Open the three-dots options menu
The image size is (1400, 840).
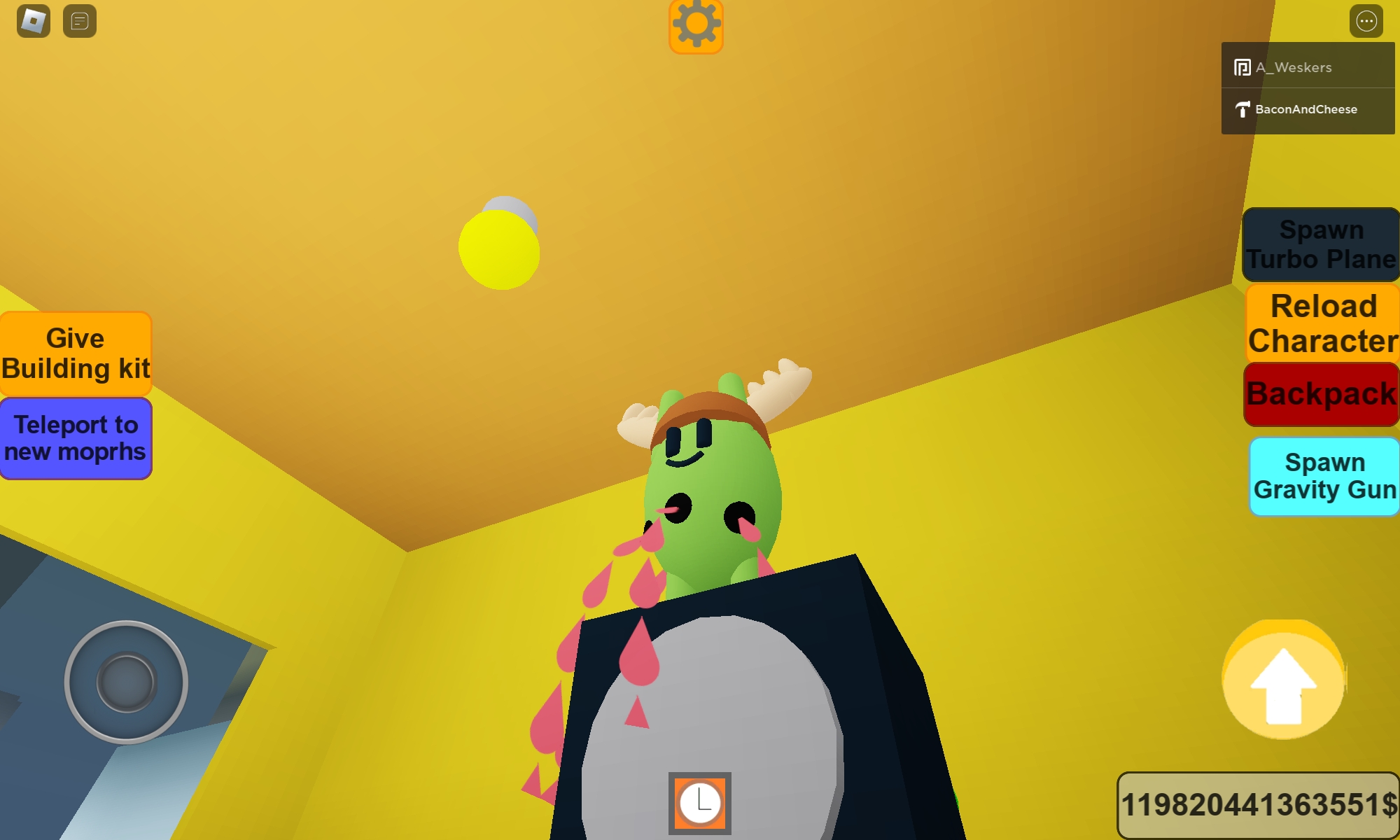(1366, 21)
